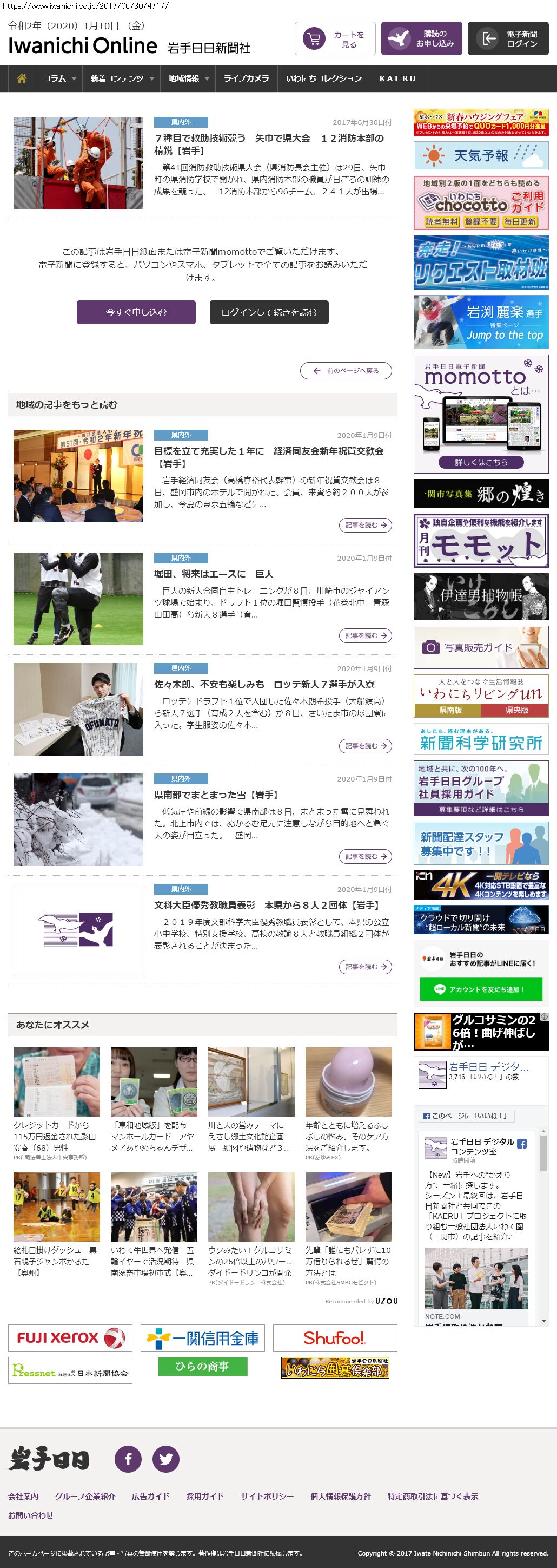Go to ライブカメラ page

pyautogui.click(x=246, y=78)
